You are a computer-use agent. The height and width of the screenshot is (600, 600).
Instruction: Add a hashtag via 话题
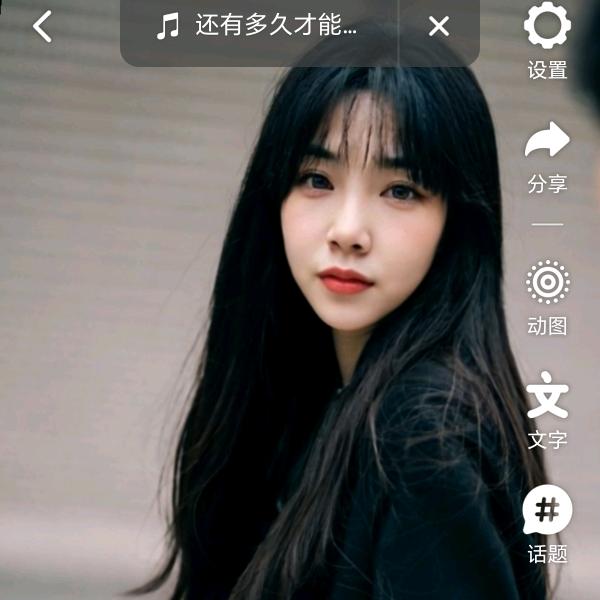click(547, 509)
